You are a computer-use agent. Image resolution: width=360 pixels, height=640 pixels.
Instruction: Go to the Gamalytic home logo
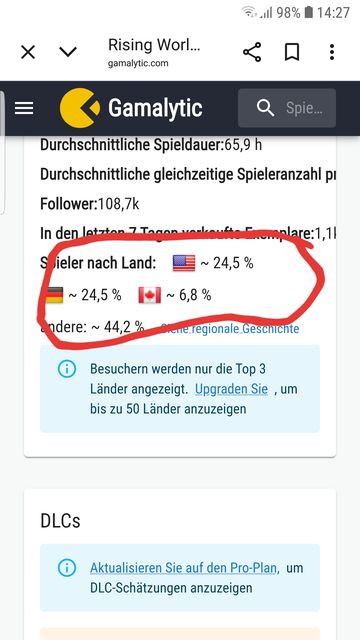point(131,108)
